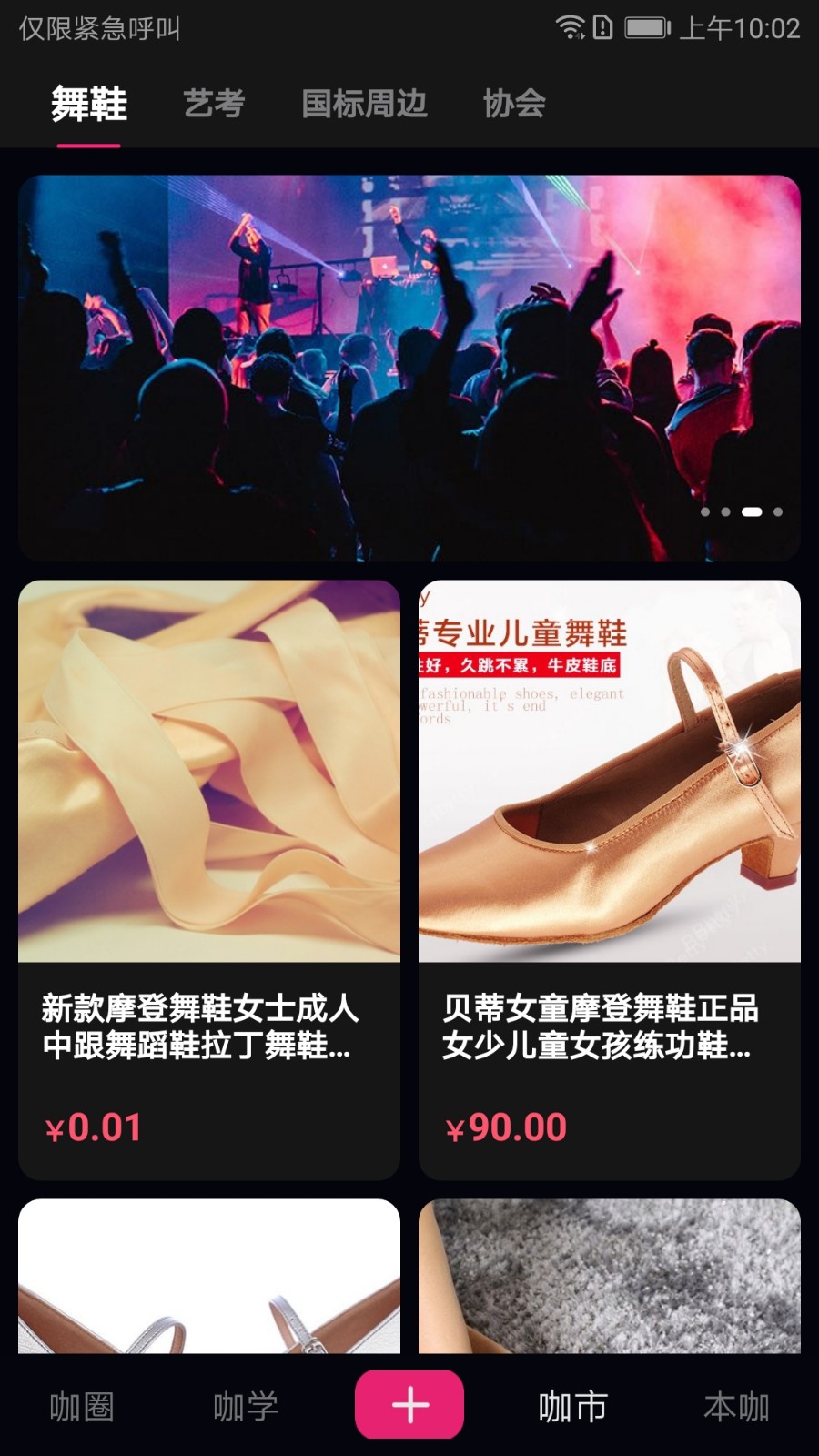This screenshot has width=819, height=1456.
Task: Tap the SIM card status icon
Action: coord(602,27)
